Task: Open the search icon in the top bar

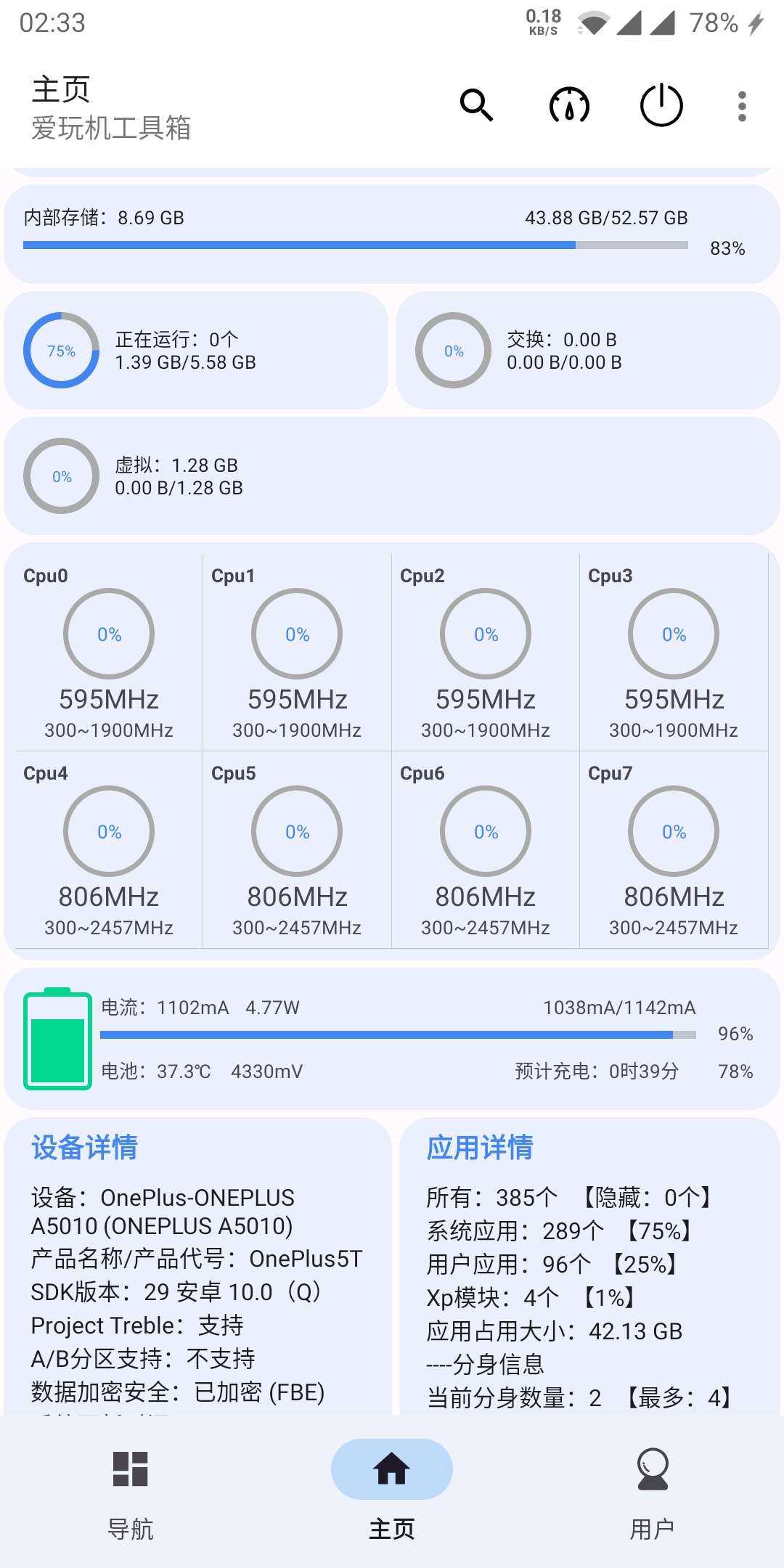Action: pyautogui.click(x=476, y=105)
